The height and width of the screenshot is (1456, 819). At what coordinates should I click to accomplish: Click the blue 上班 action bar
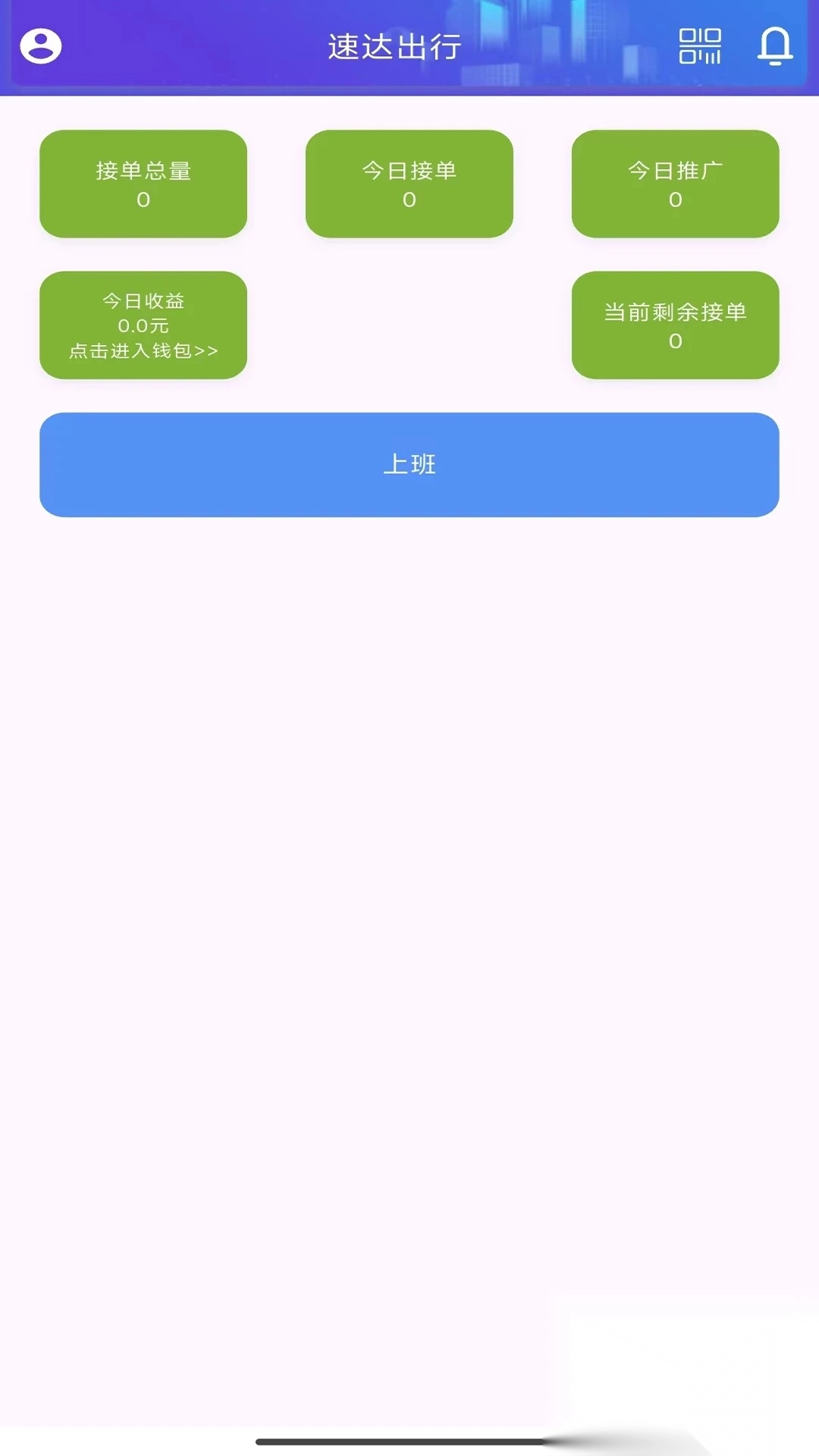[409, 465]
